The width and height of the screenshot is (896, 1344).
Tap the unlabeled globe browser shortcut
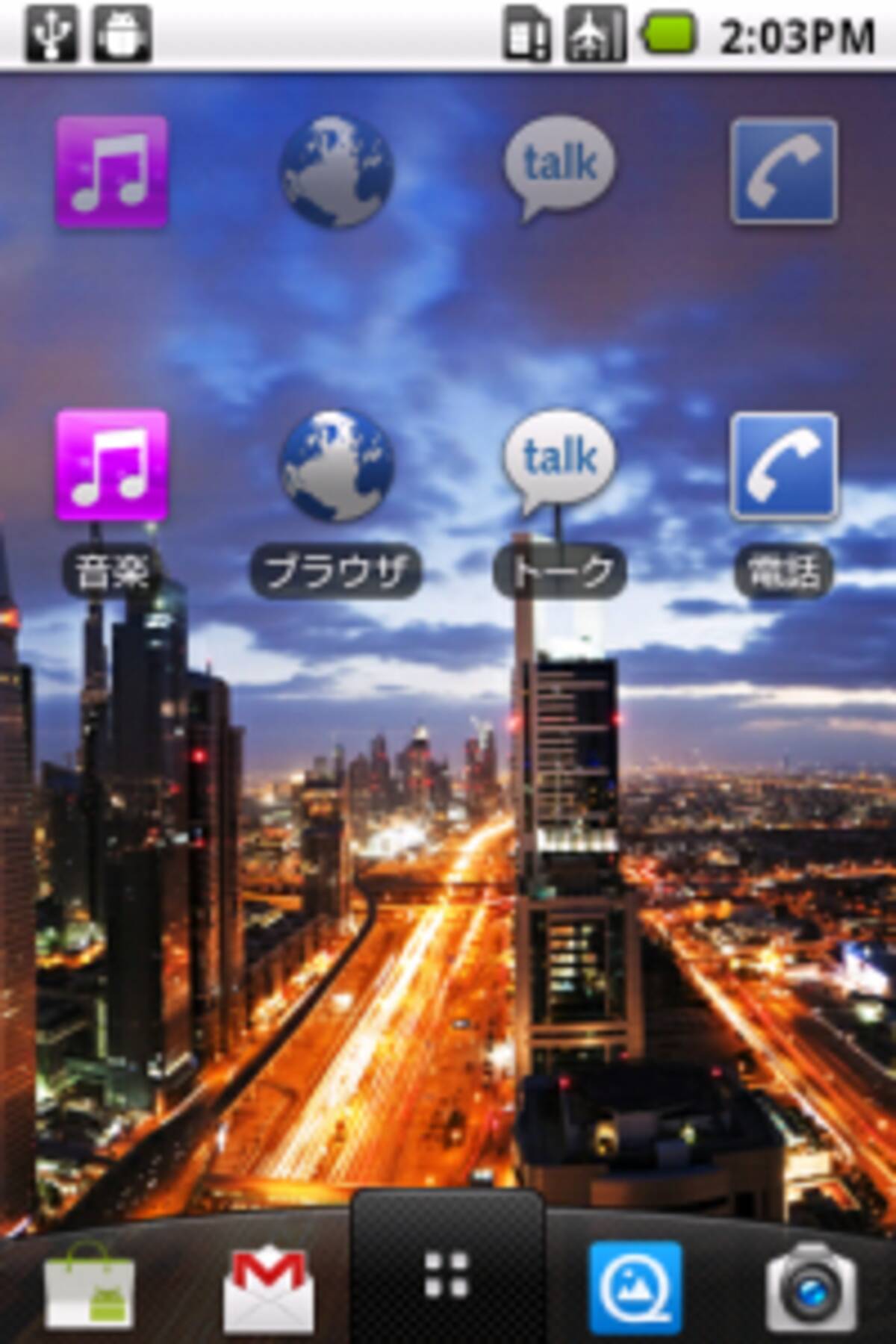336,172
